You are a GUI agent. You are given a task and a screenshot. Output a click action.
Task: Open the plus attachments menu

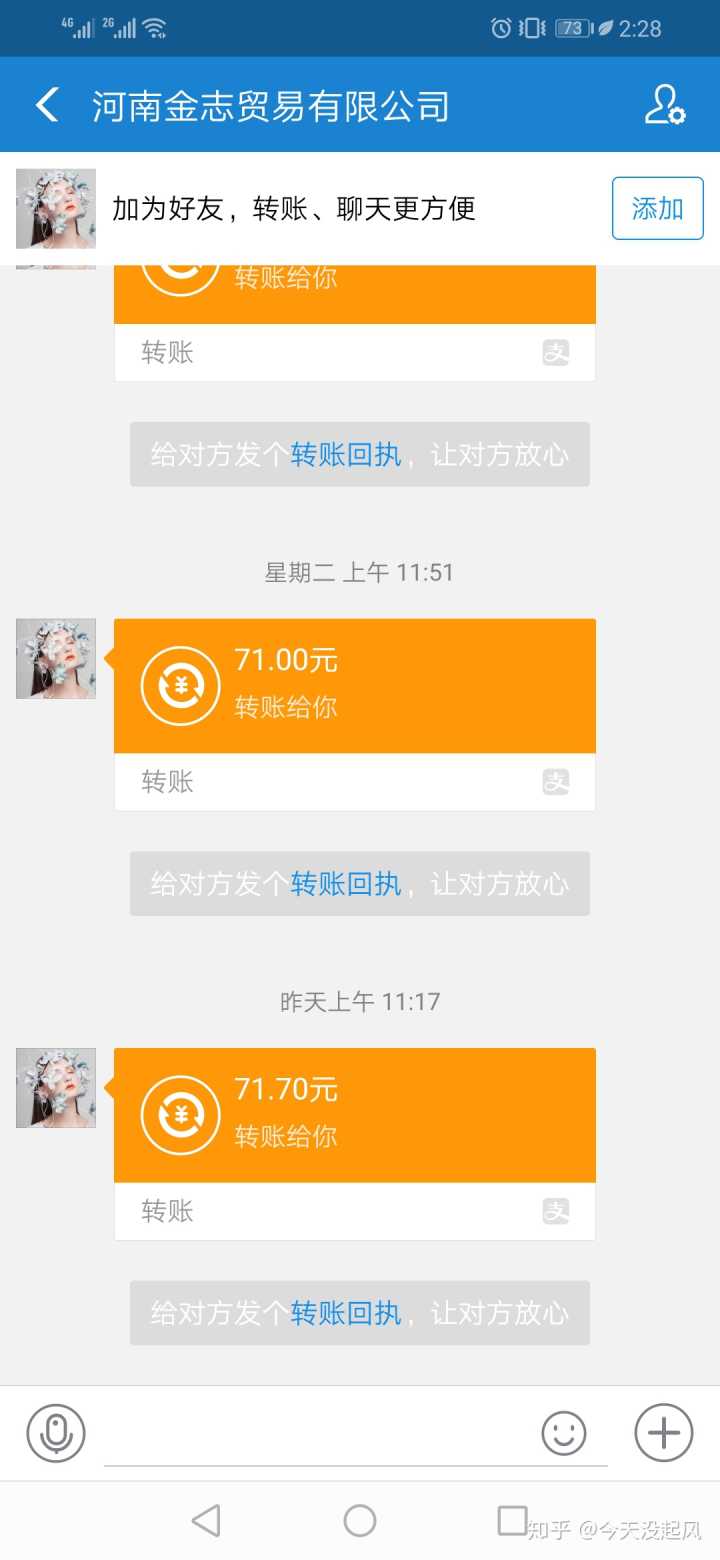pos(664,1433)
